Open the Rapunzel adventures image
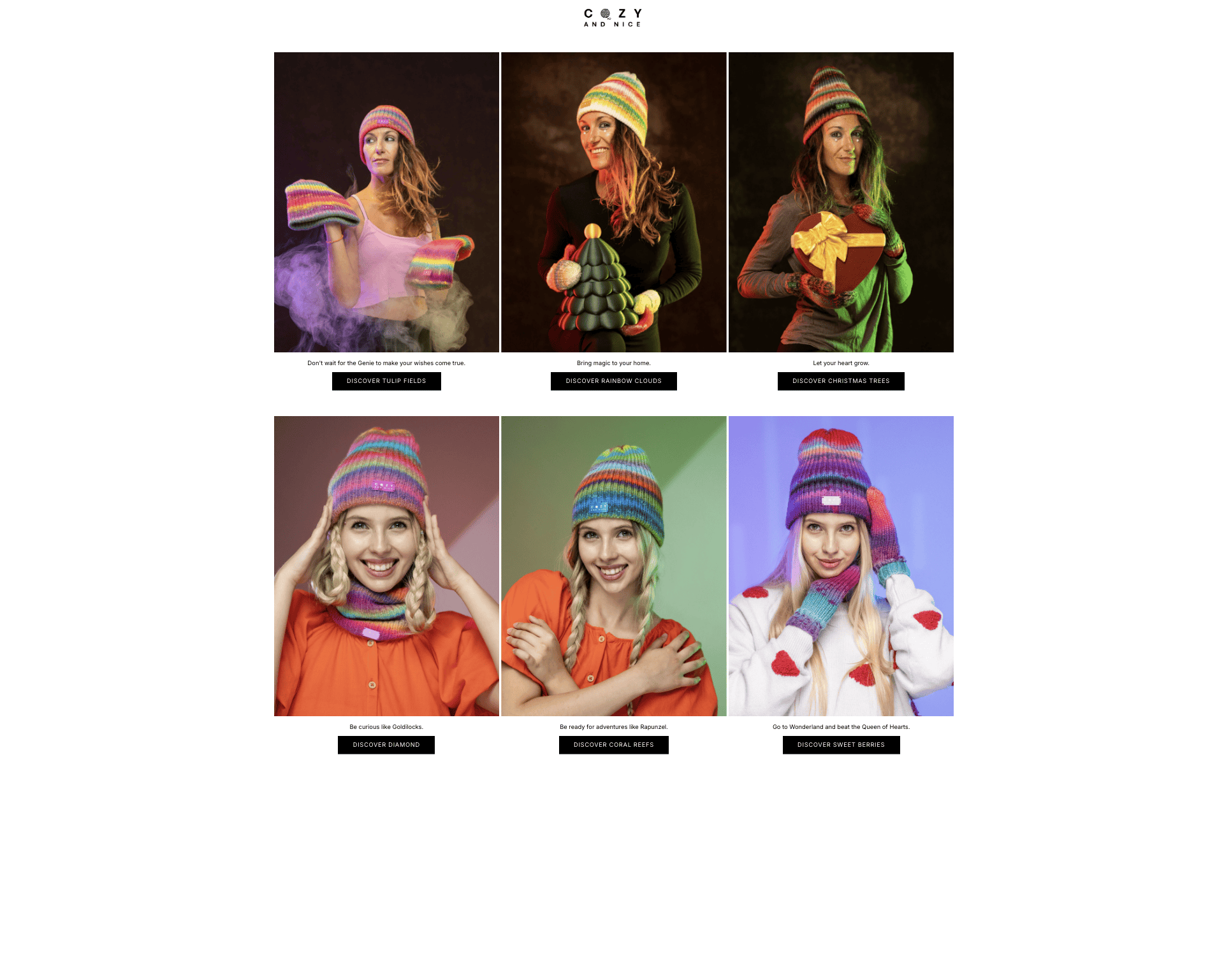This screenshot has width=1224, height=980. point(613,566)
